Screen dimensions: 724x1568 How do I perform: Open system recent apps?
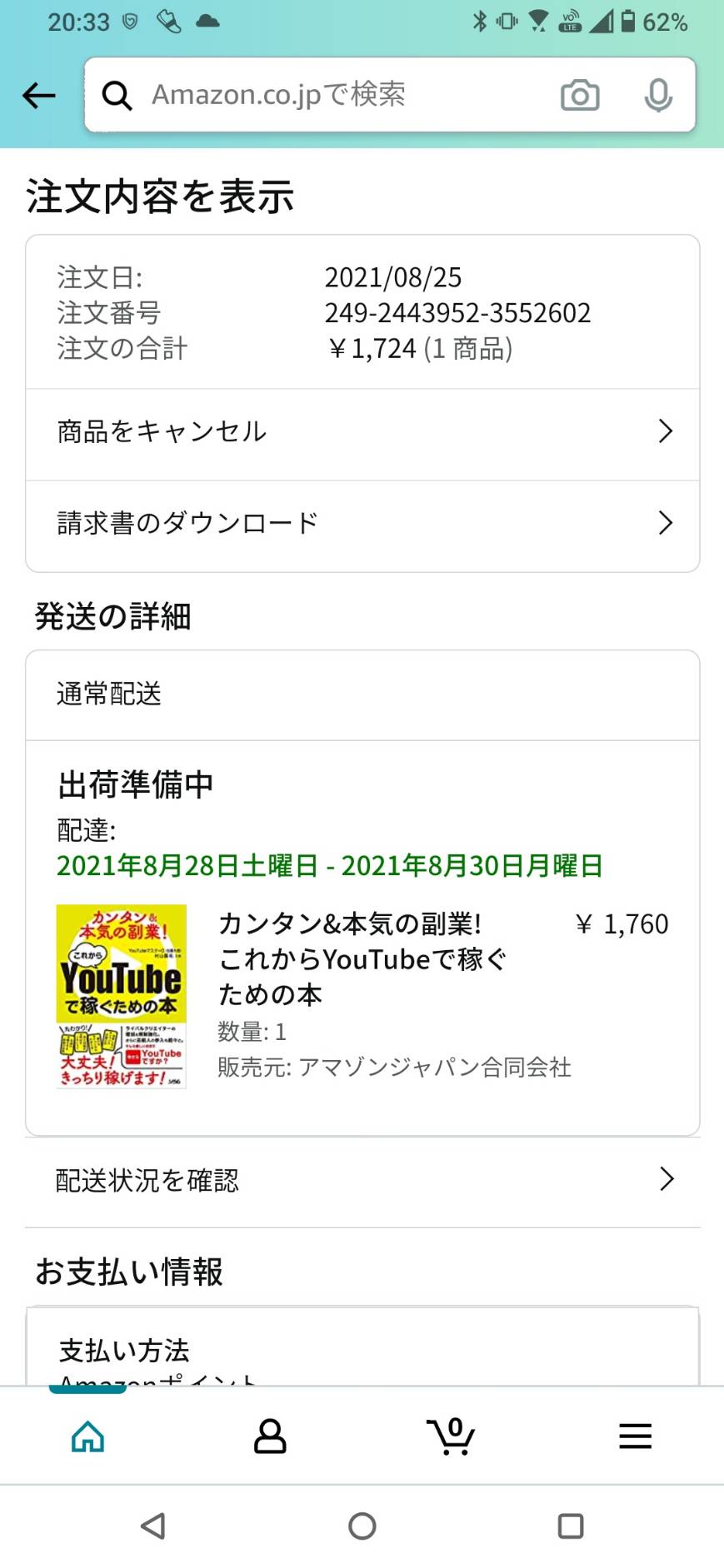[x=571, y=1526]
